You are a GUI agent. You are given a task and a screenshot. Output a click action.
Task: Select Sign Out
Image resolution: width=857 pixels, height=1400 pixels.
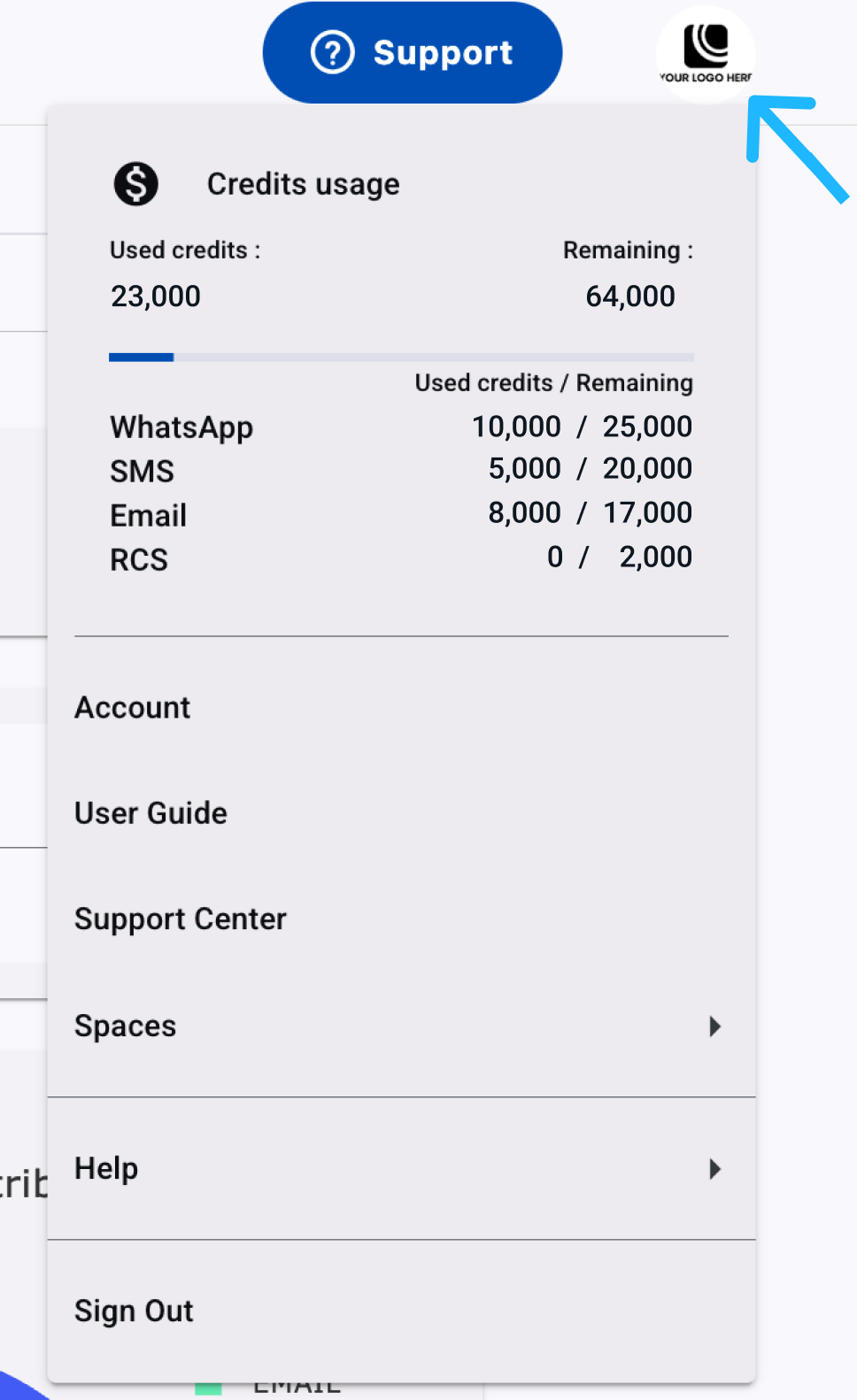135,1311
